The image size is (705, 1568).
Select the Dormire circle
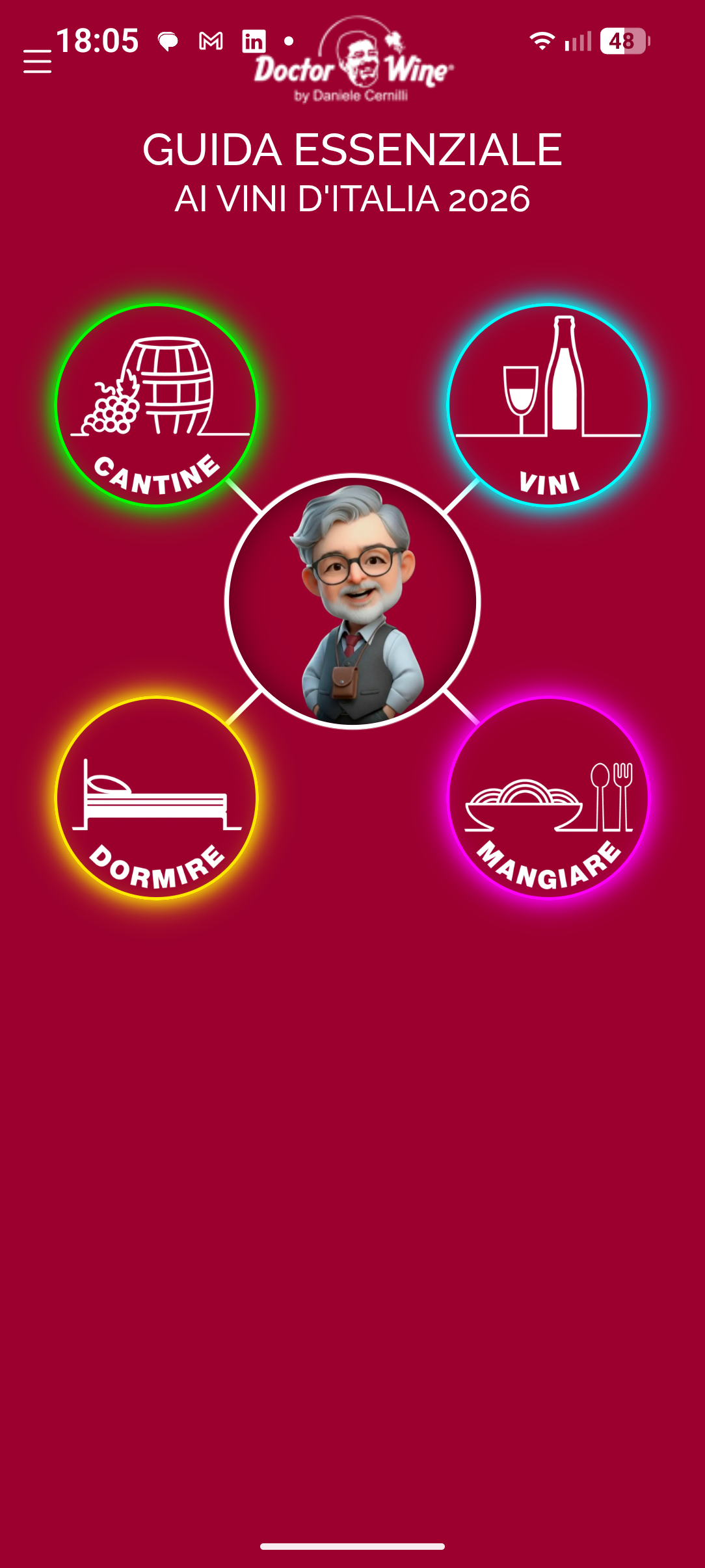[x=157, y=798]
